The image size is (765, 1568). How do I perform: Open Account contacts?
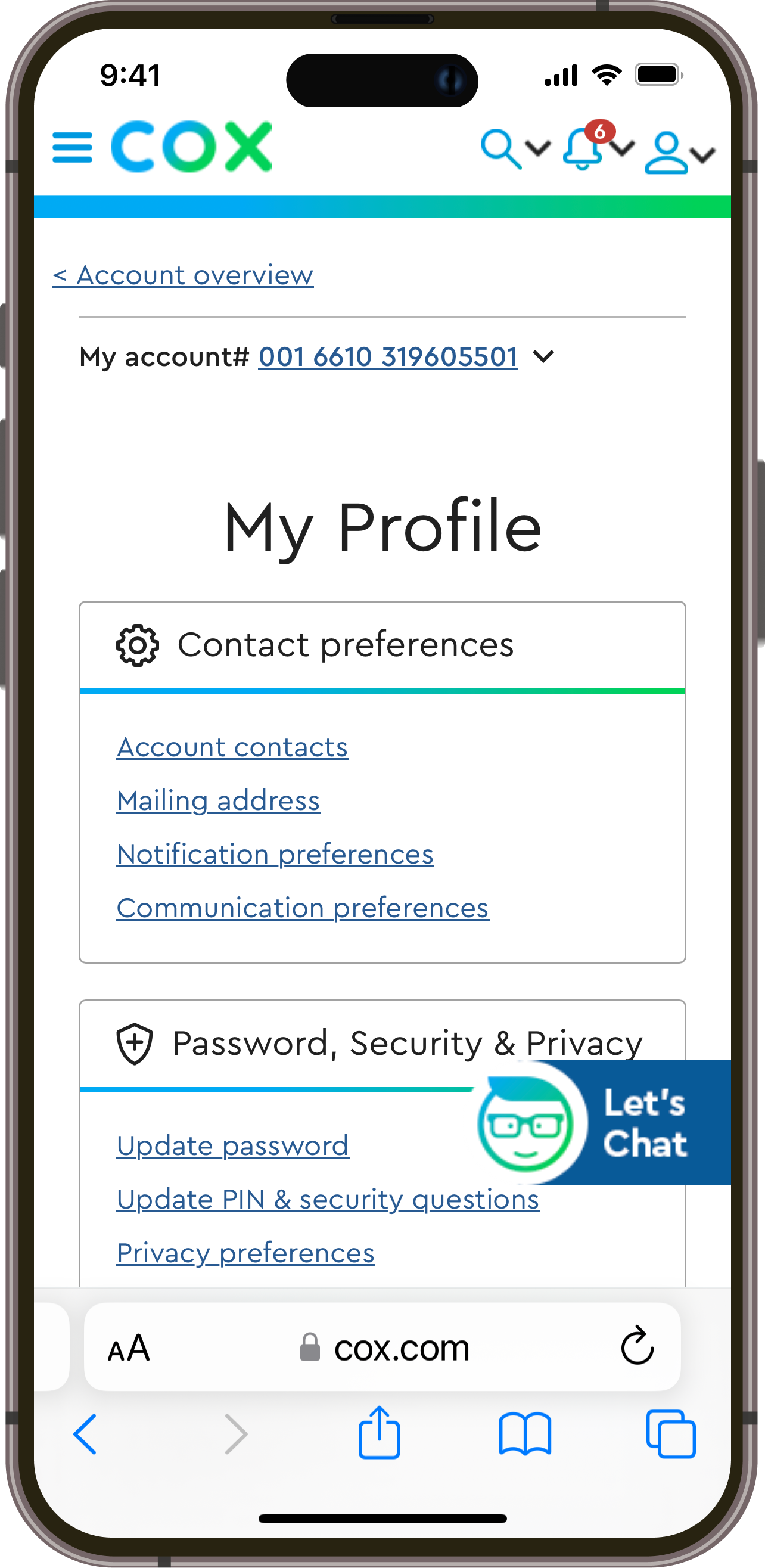click(x=232, y=747)
